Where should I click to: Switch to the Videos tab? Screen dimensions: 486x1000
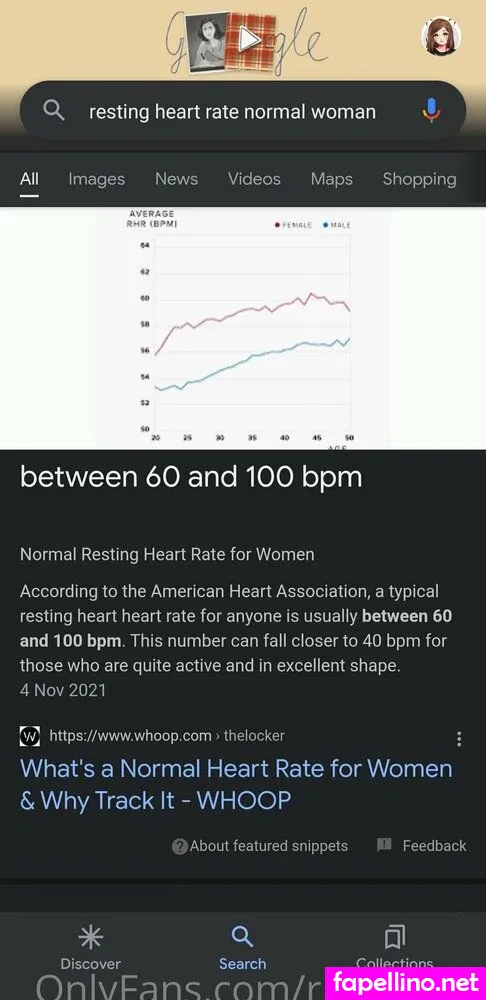click(254, 179)
